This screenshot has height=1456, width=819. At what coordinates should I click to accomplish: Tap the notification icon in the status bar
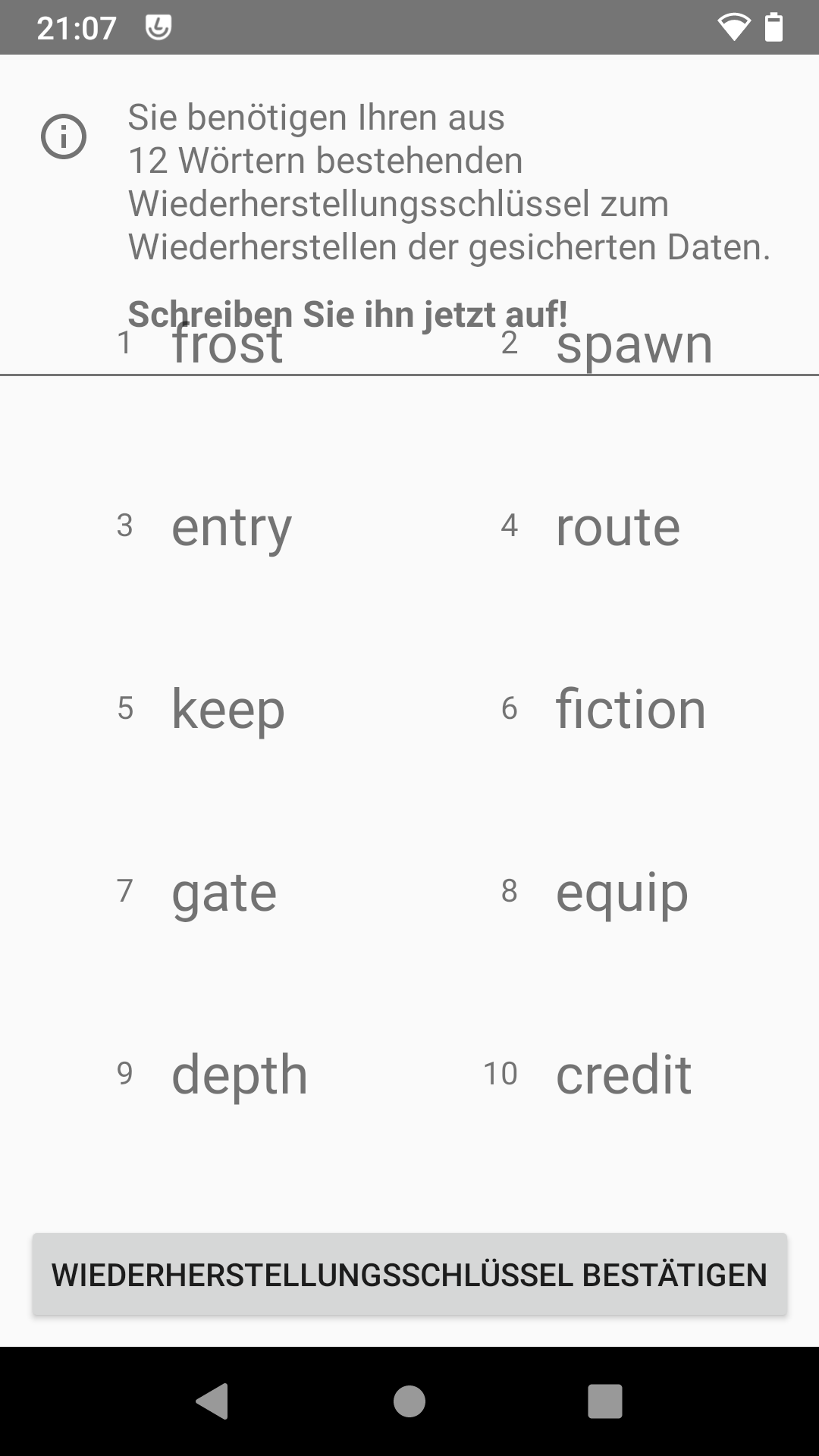[x=158, y=28]
